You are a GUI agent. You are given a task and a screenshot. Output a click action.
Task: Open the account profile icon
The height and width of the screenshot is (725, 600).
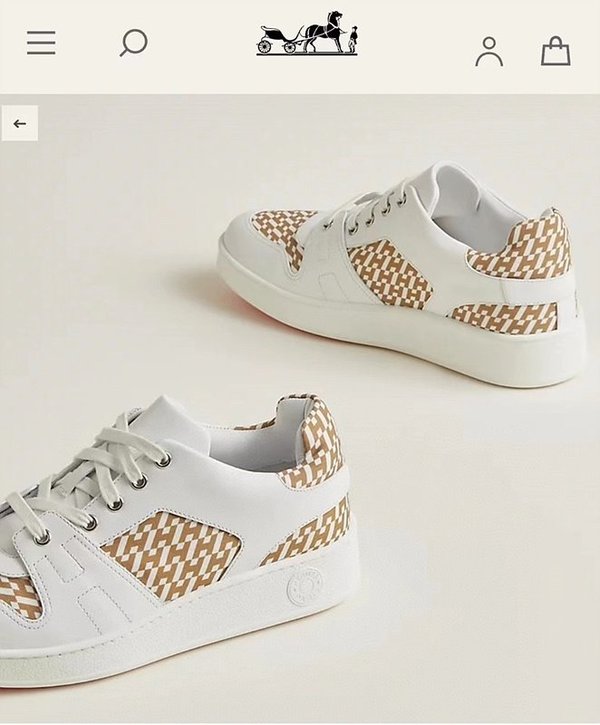point(489,50)
